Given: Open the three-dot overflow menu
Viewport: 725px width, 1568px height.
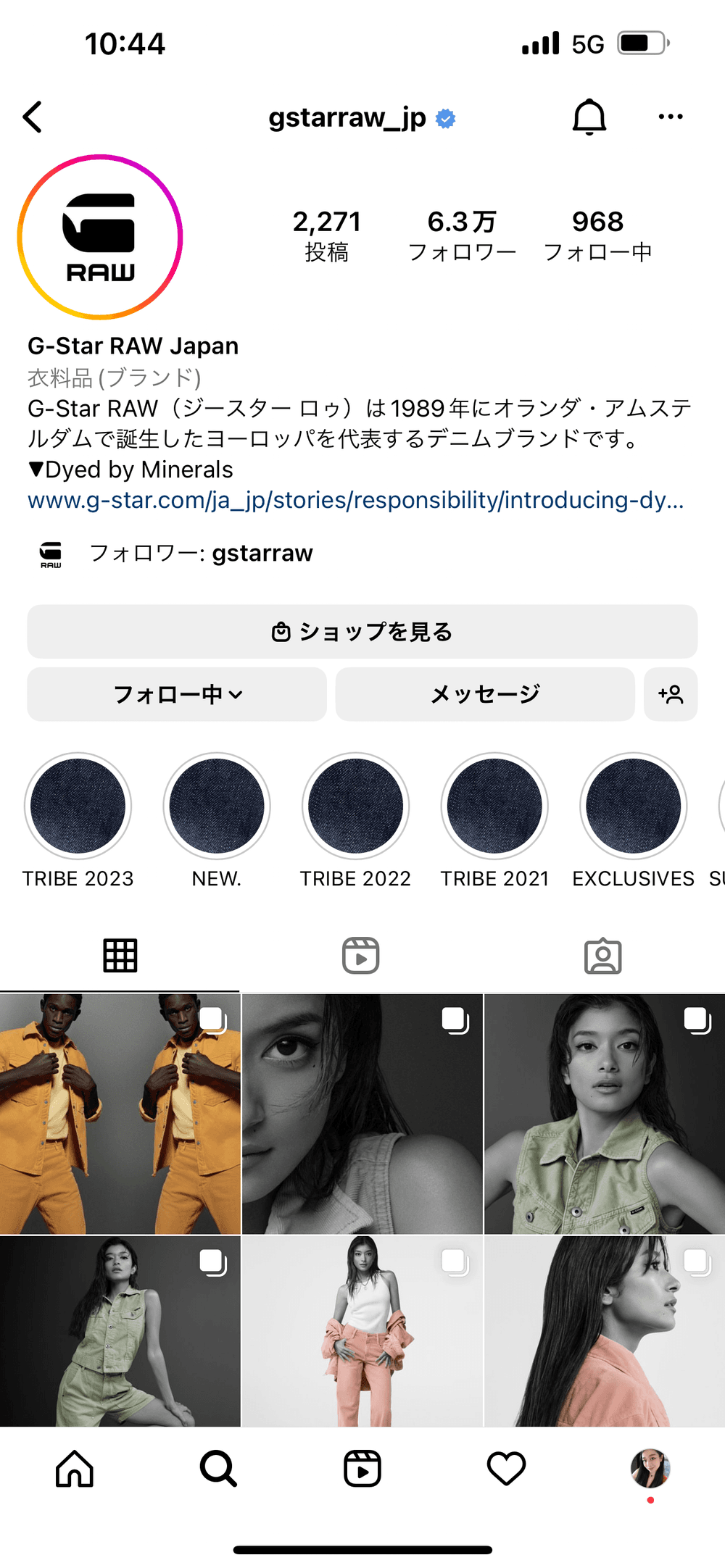Looking at the screenshot, I should pyautogui.click(x=671, y=117).
